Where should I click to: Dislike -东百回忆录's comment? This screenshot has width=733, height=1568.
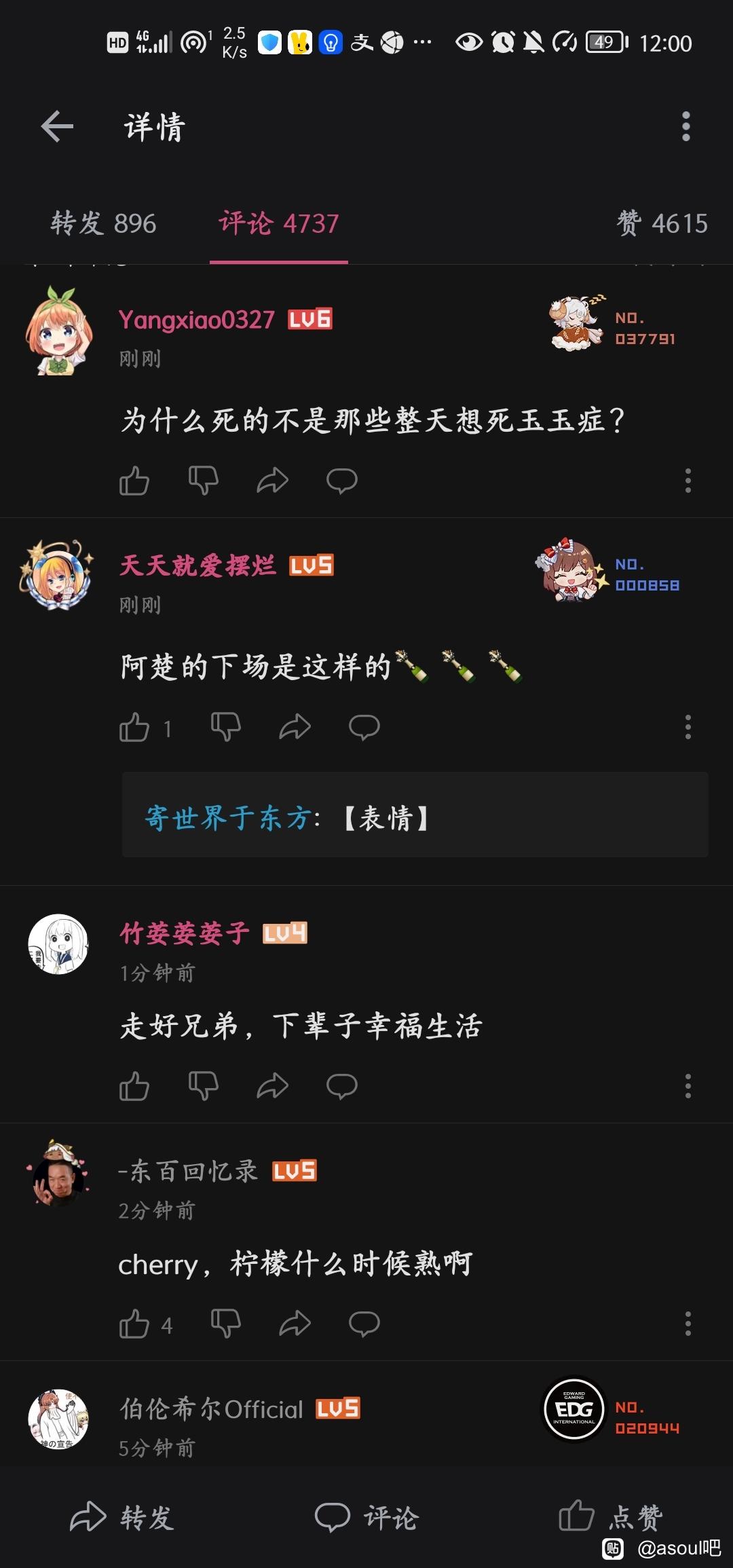(226, 1324)
